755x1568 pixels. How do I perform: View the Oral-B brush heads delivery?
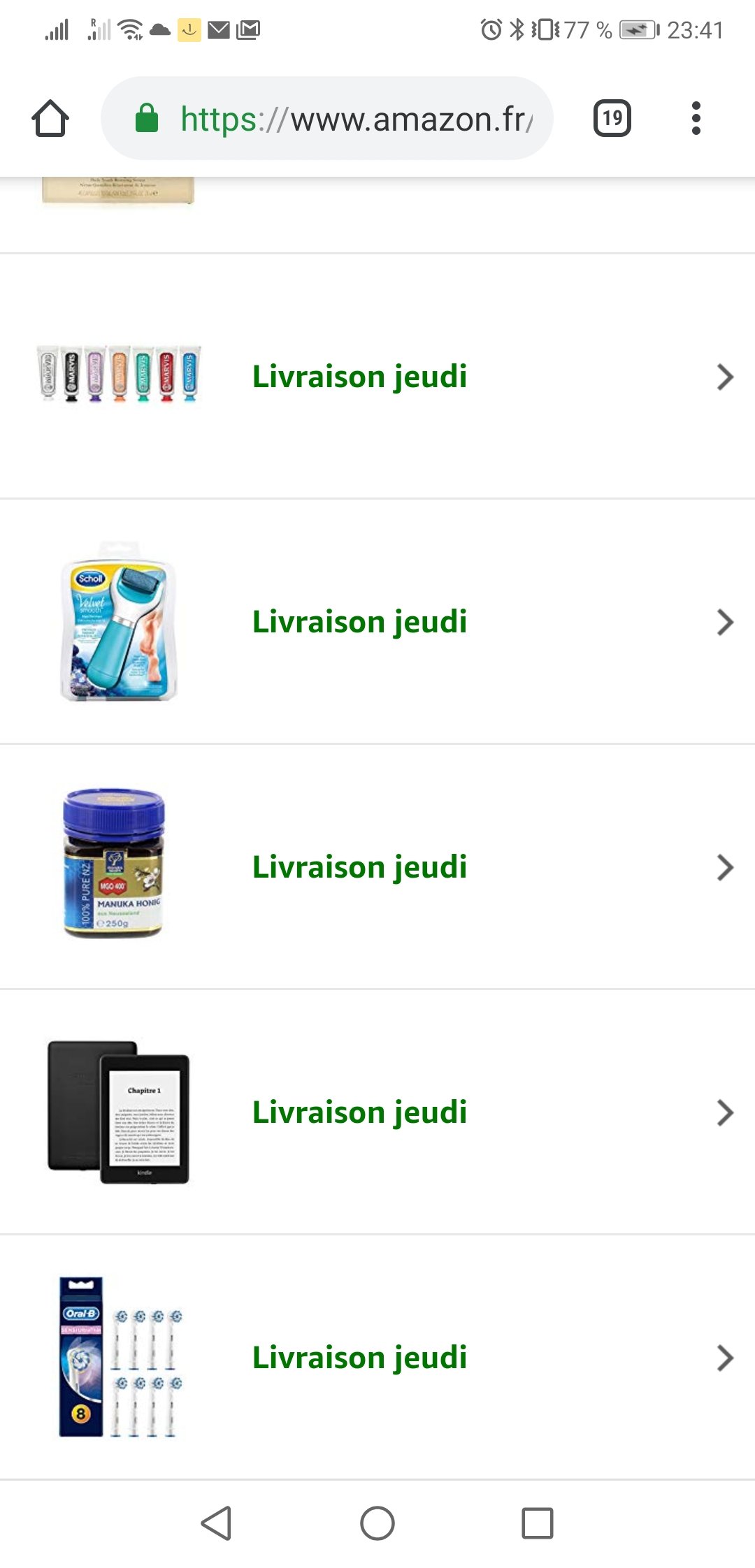click(377, 1358)
